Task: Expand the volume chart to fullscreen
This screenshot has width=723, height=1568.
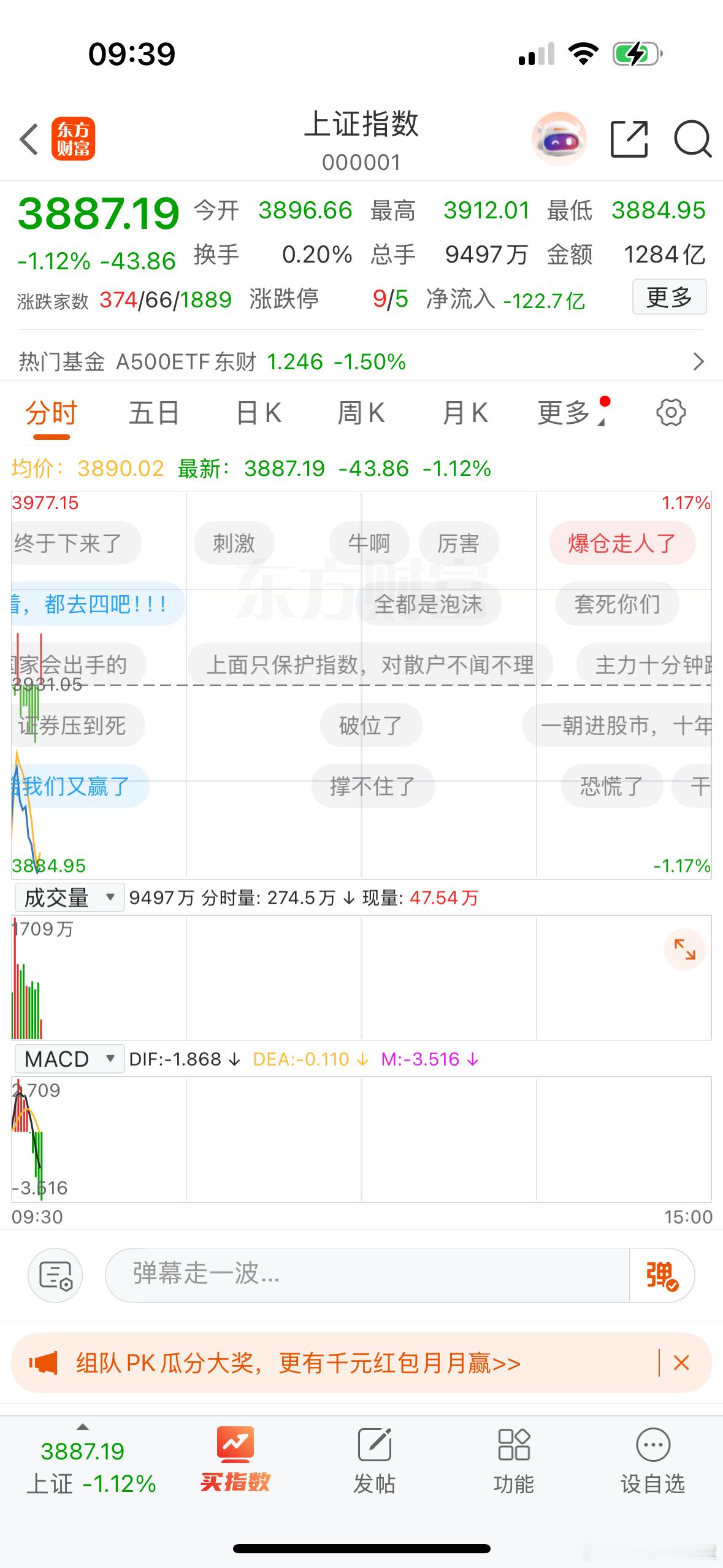Action: click(684, 949)
